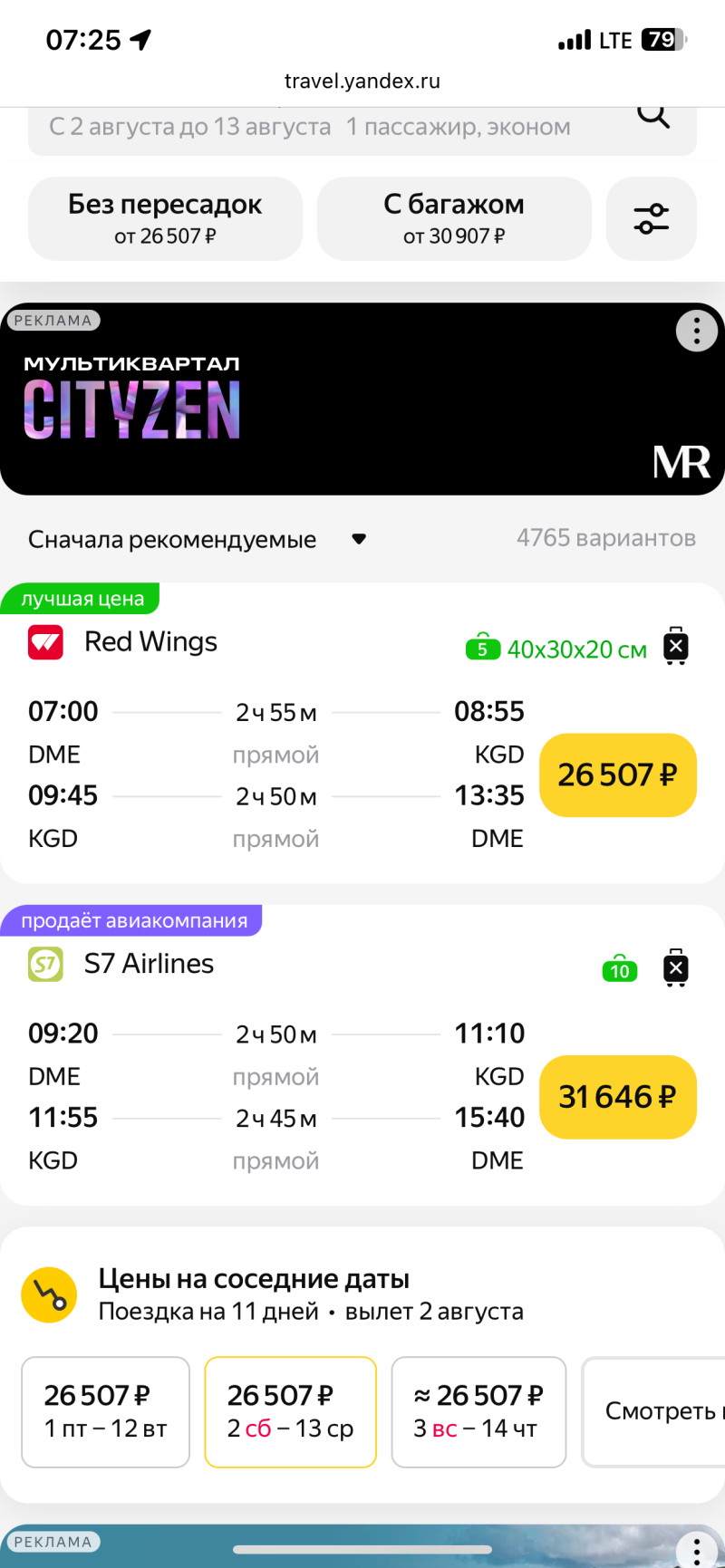725x1568 pixels.
Task: Select the 26 507 ₽ Red Wings price button
Action: coord(617,775)
